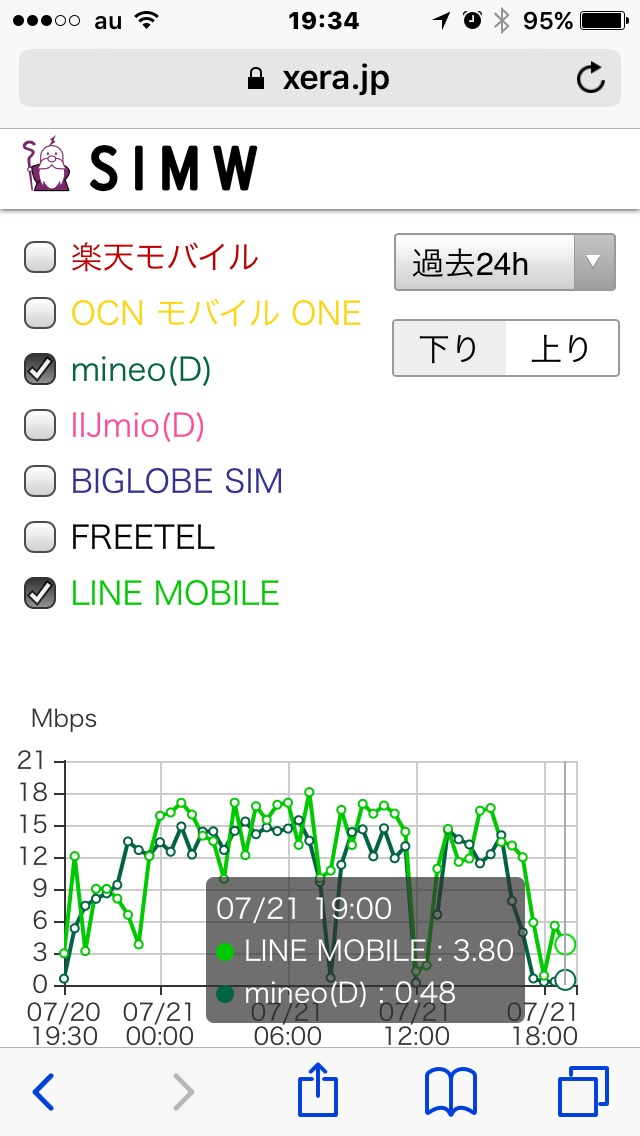
Task: Switch to the 下り download tab
Action: [449, 348]
